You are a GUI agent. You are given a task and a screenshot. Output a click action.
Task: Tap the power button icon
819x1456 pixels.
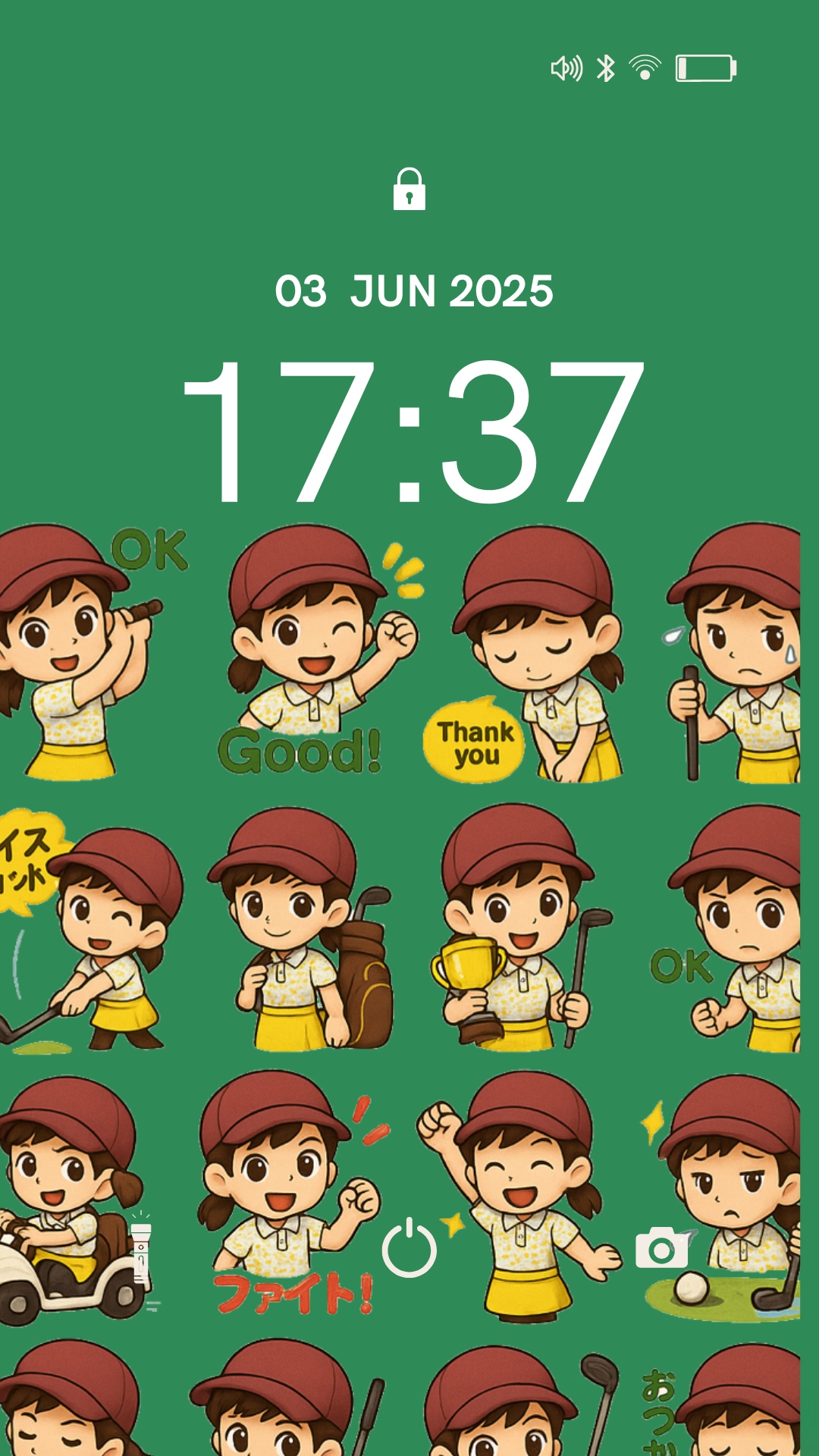coord(409,1247)
